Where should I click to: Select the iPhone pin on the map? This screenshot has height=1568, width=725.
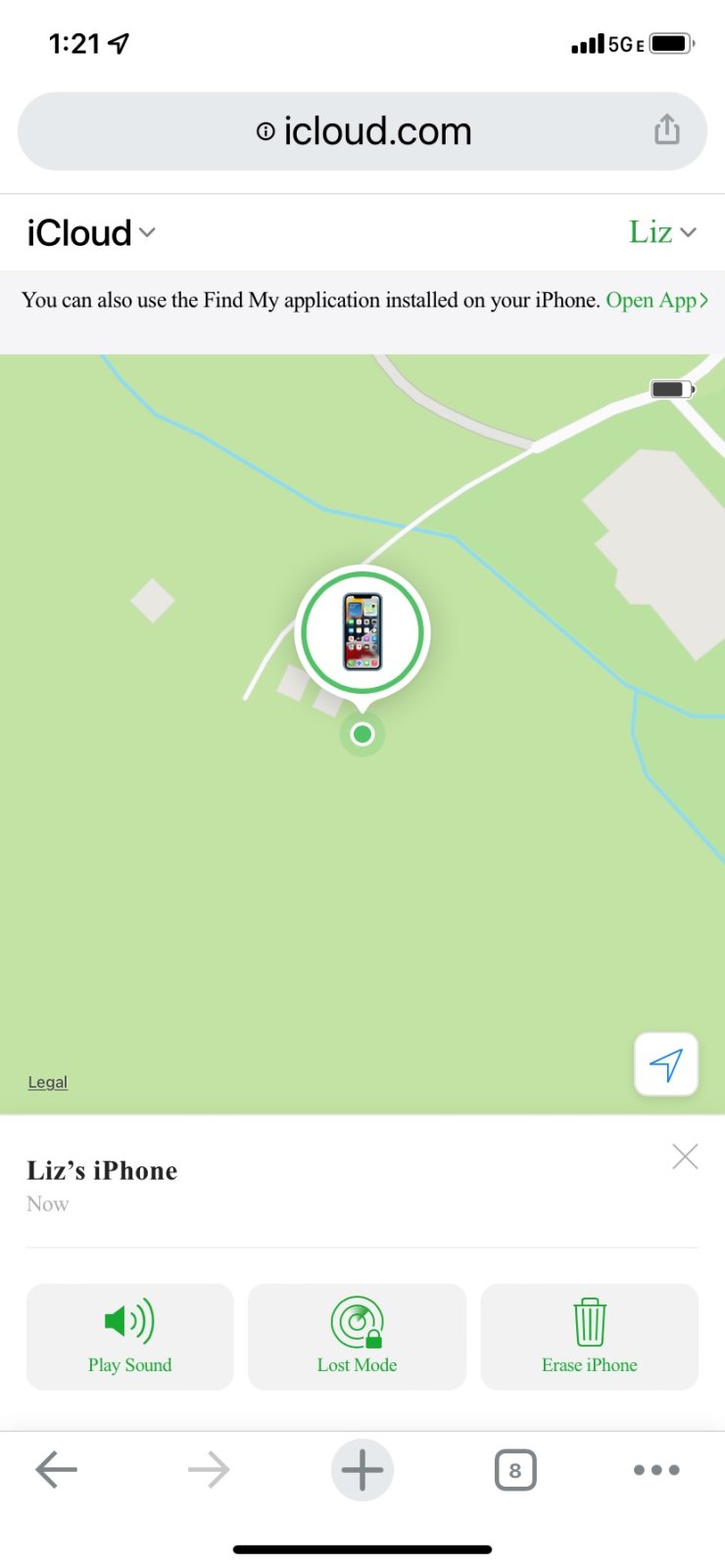pyautogui.click(x=362, y=632)
